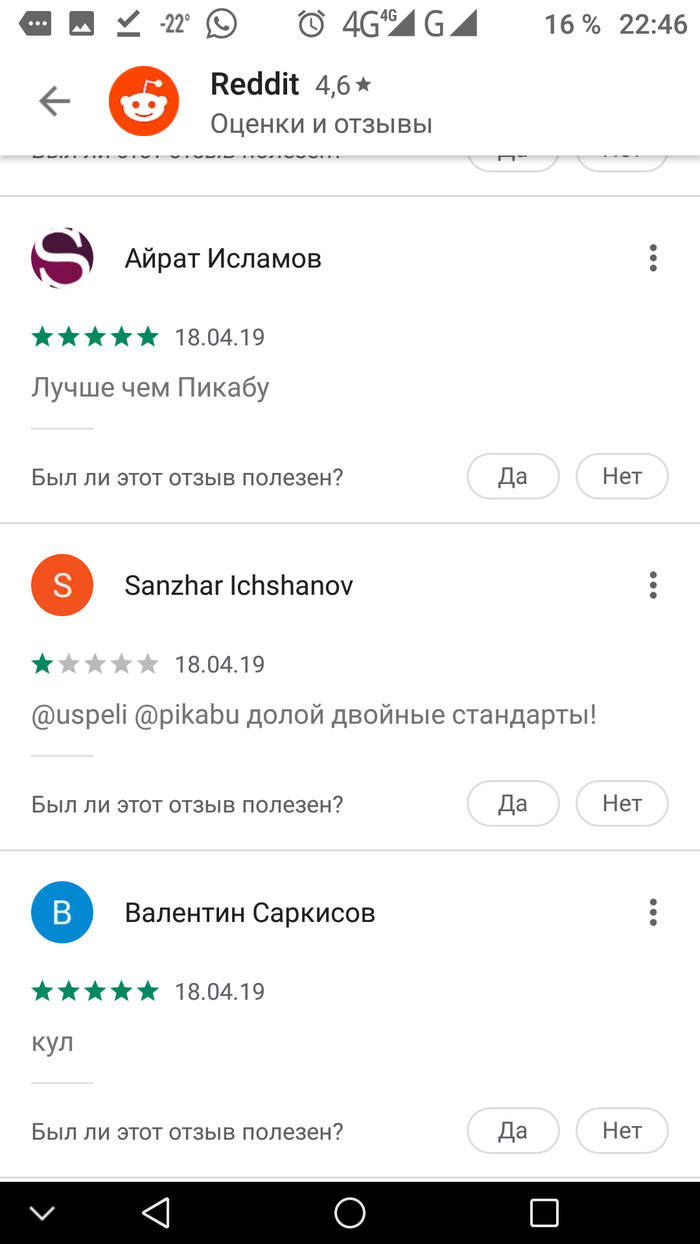
Task: Go back using the app bar arrow
Action: click(x=54, y=101)
